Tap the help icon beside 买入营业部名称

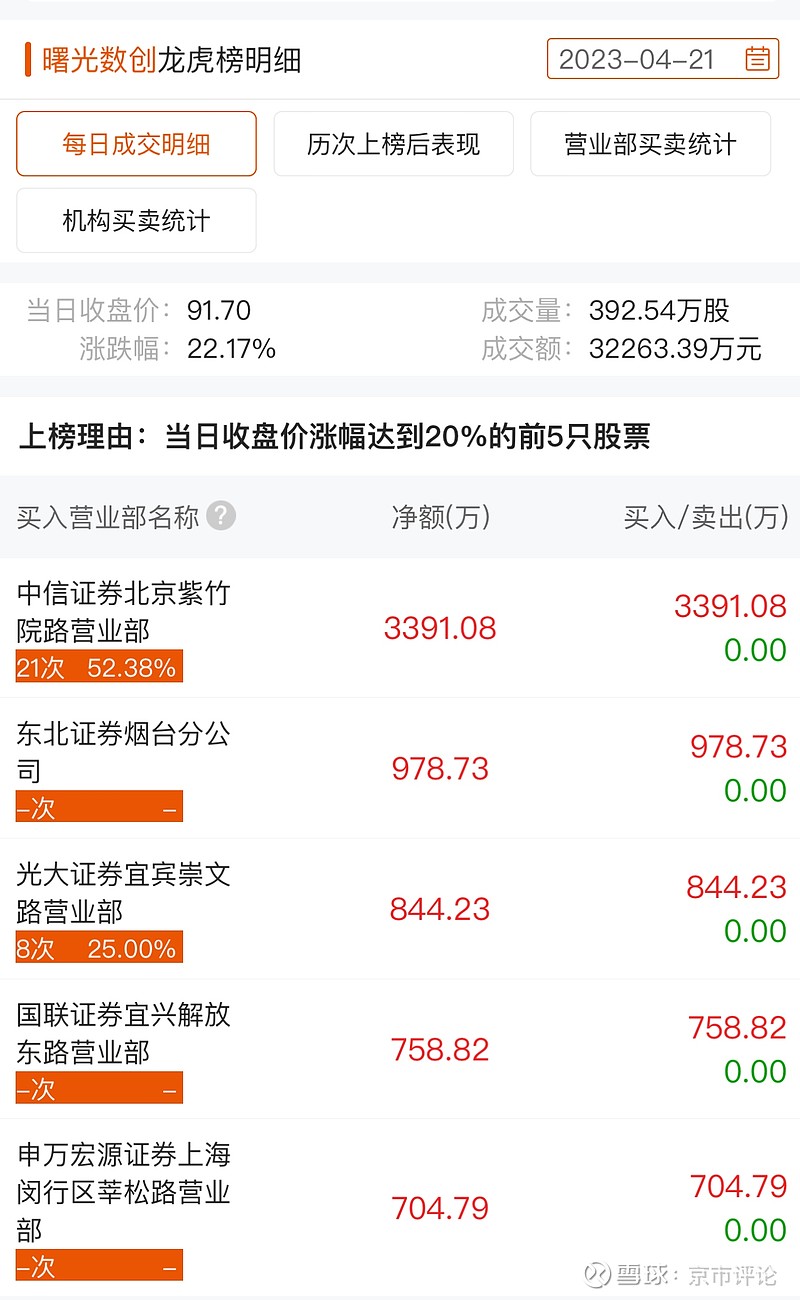pos(221,516)
